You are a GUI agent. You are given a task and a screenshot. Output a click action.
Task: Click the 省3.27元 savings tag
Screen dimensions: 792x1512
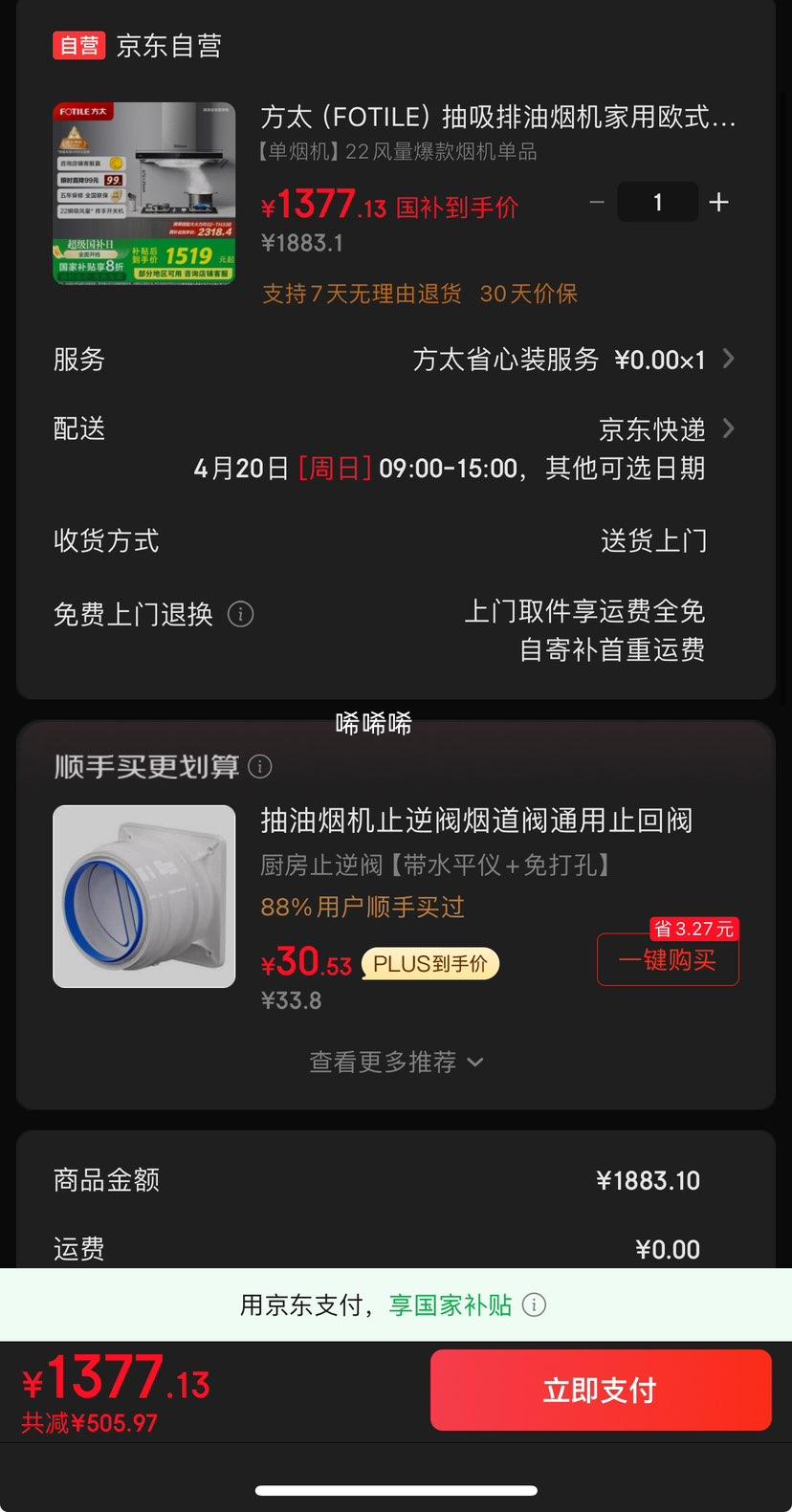(694, 929)
